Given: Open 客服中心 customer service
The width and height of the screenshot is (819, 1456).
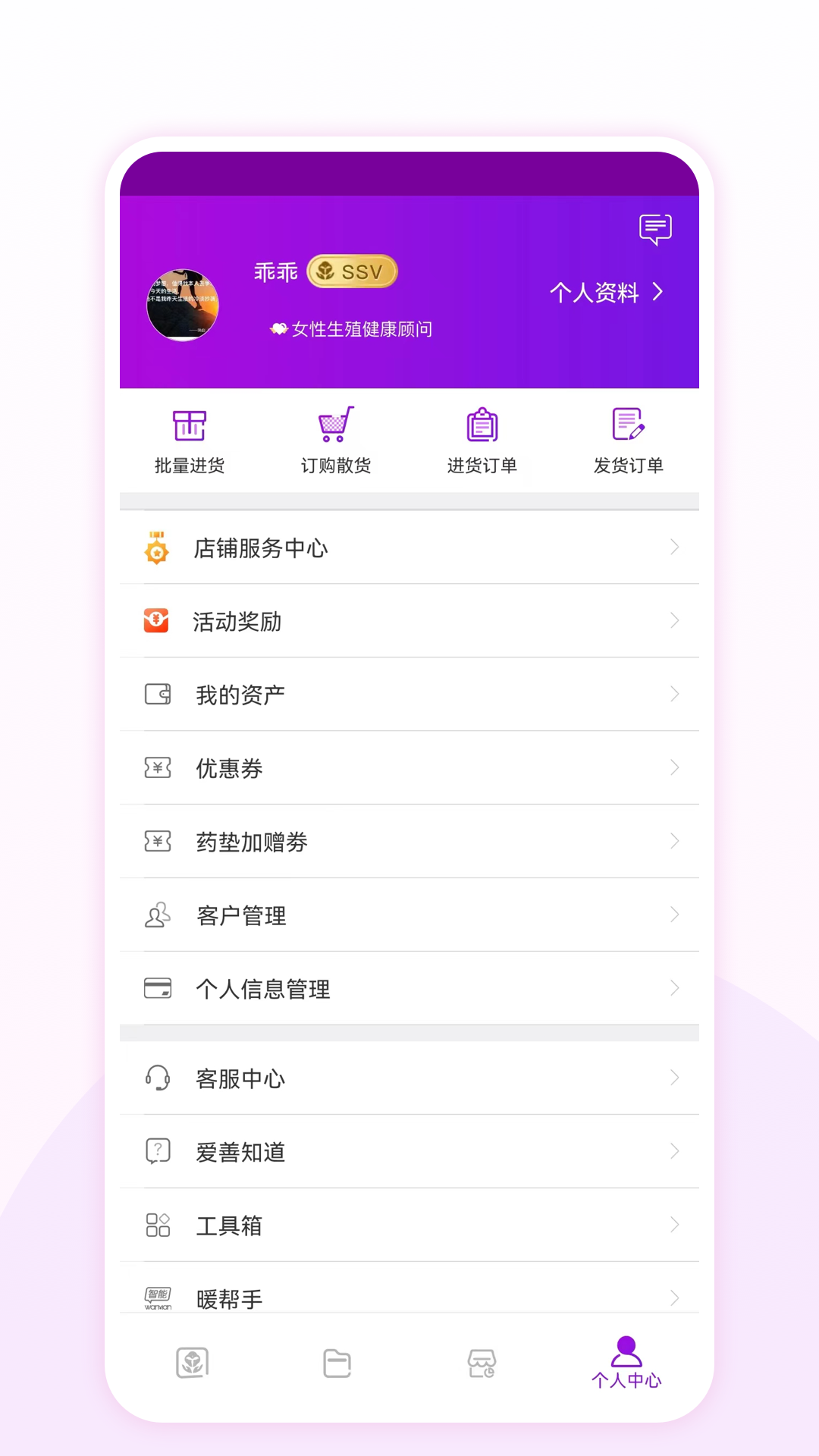Looking at the screenshot, I should coord(409,1078).
